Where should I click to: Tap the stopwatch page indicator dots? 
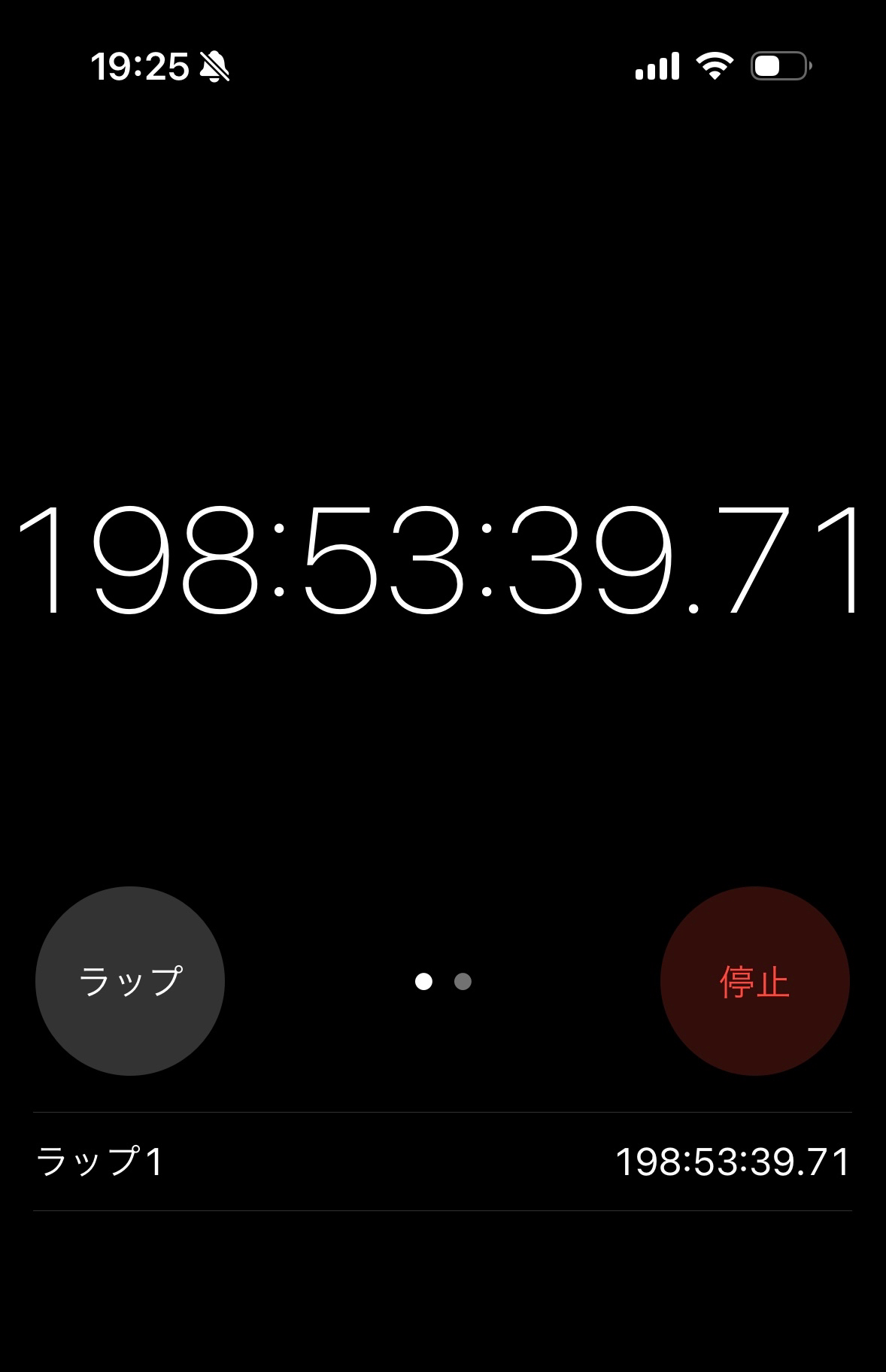click(443, 981)
